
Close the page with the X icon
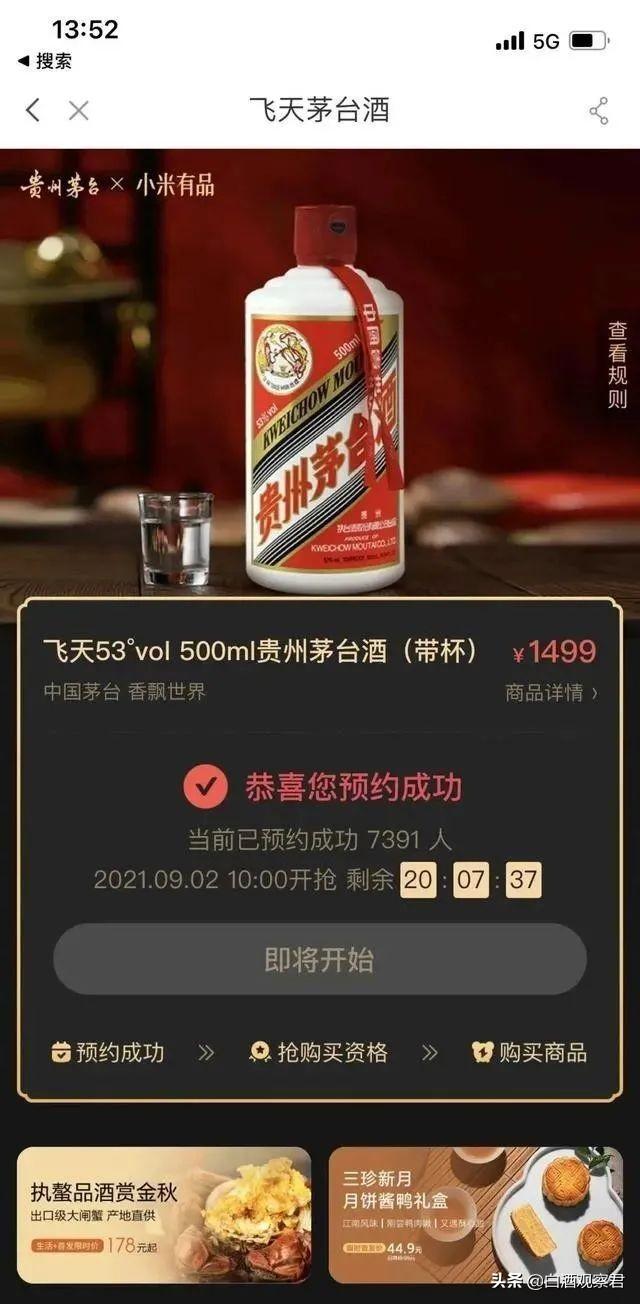[79, 110]
